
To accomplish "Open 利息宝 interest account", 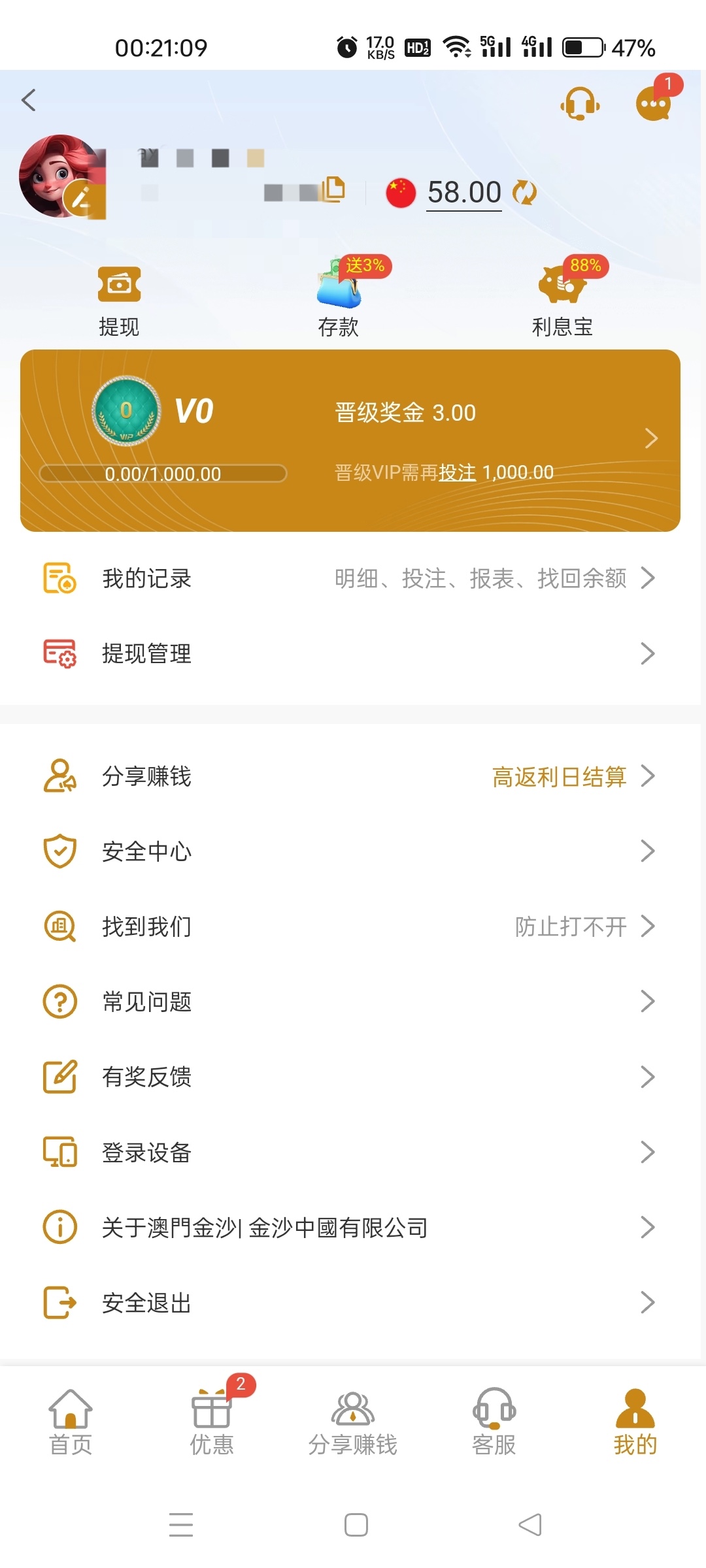I will (562, 301).
